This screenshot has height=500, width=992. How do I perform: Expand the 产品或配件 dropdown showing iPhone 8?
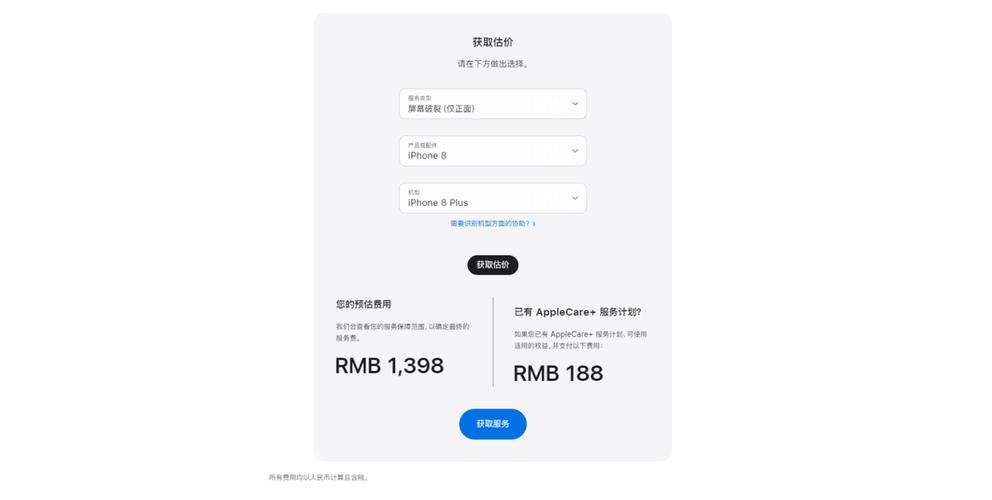pyautogui.click(x=492, y=151)
